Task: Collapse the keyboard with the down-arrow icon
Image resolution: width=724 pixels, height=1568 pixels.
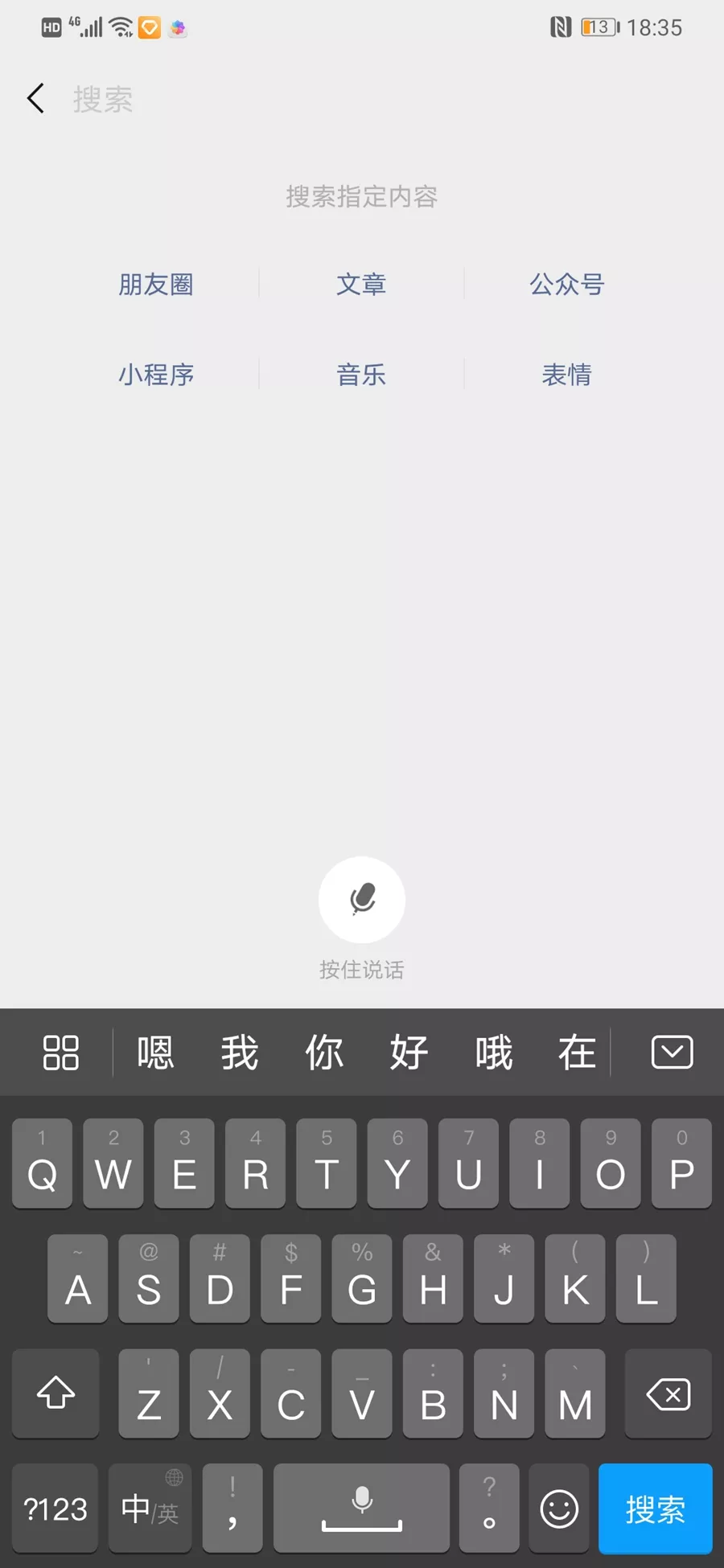Action: pos(672,1052)
